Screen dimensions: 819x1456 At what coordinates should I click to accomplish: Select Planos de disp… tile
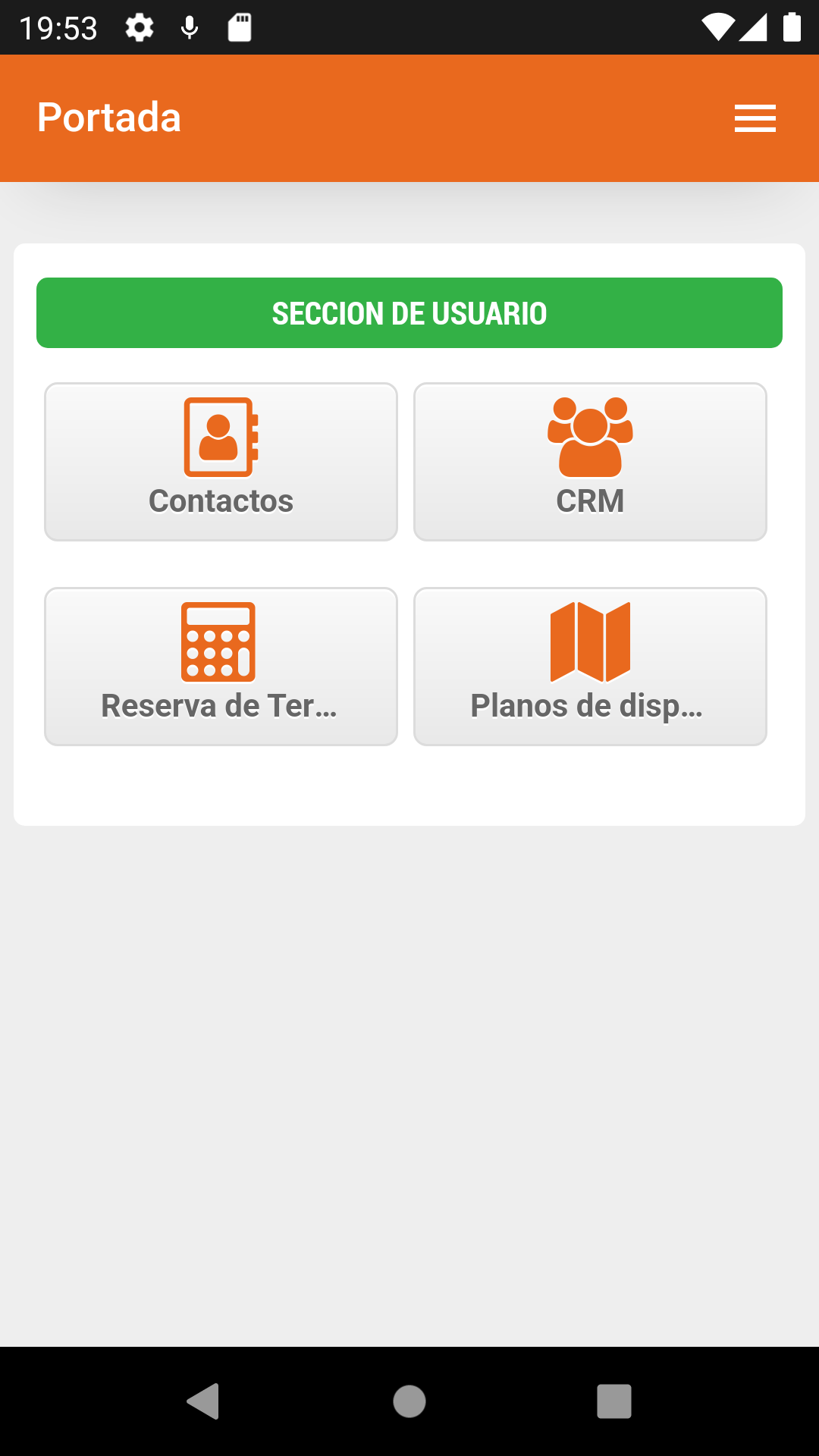(590, 667)
